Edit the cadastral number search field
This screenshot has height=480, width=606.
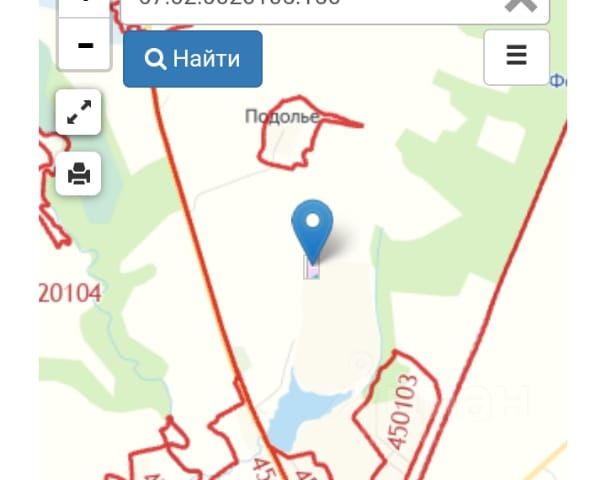coord(300,6)
